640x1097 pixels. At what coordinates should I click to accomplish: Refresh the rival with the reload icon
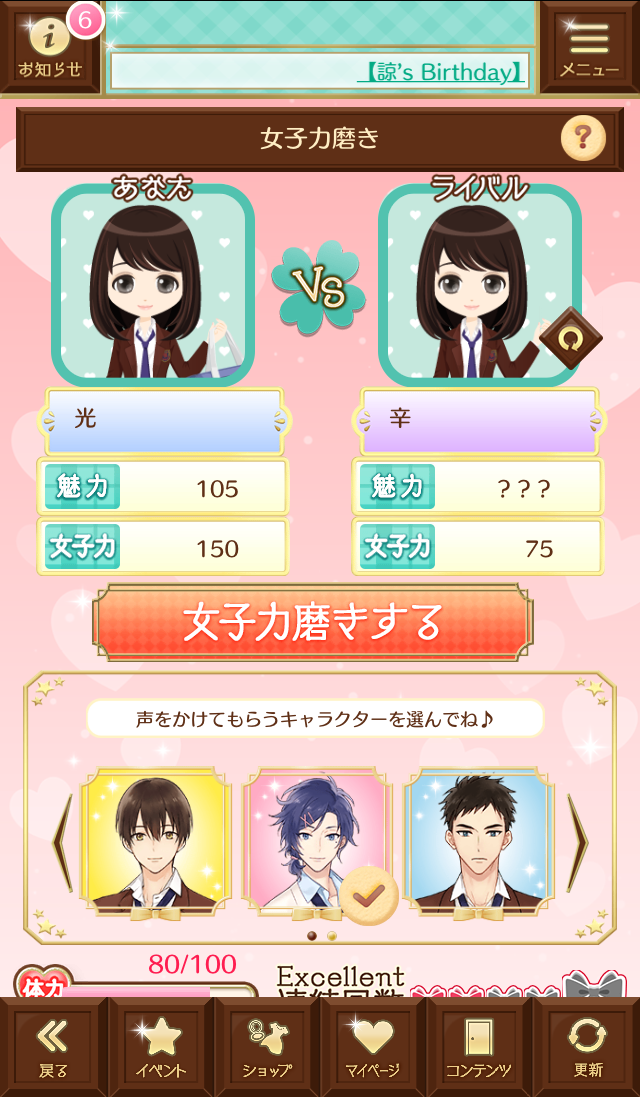coord(571,340)
